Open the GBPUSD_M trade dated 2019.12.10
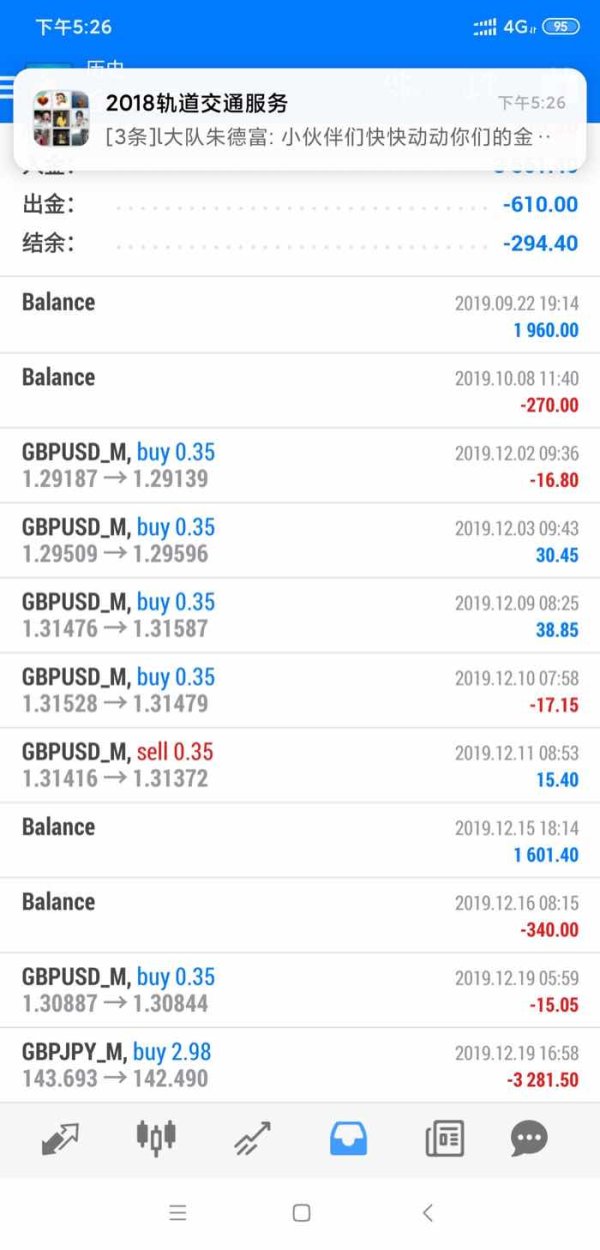 coord(300,690)
